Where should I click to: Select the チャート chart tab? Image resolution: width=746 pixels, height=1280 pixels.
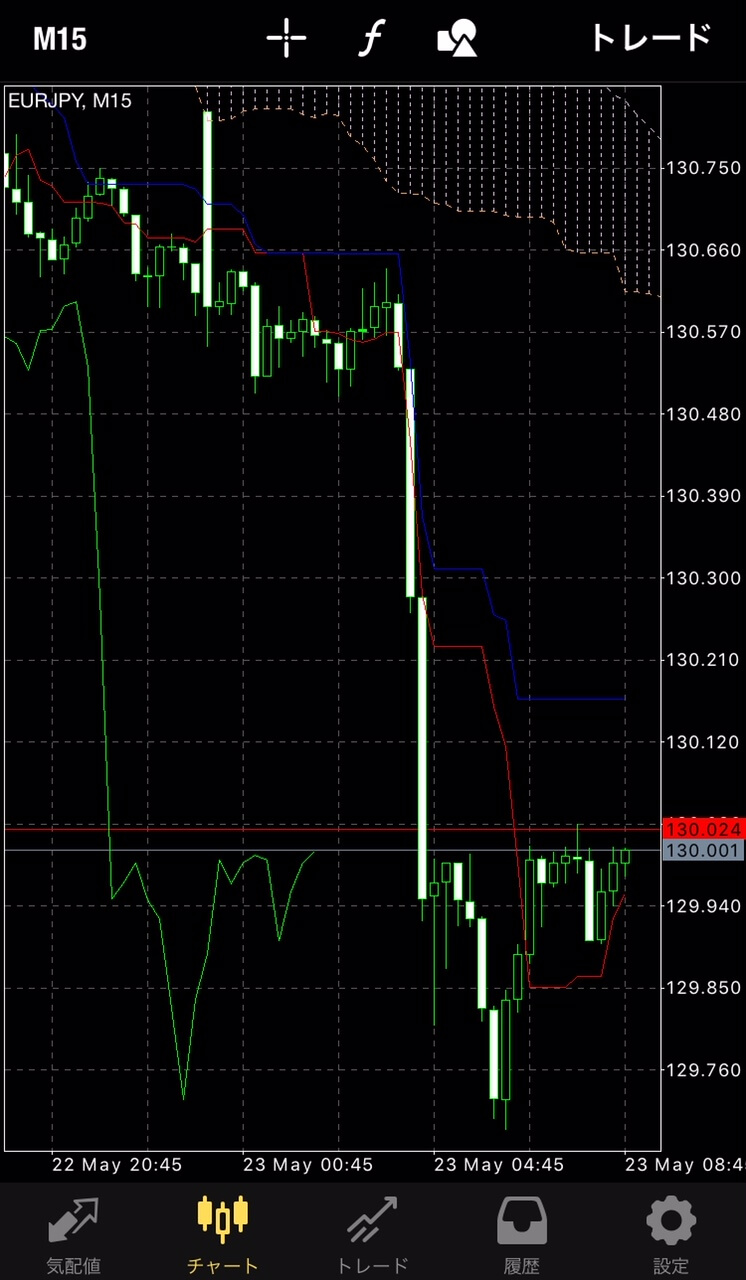[x=222, y=1234]
